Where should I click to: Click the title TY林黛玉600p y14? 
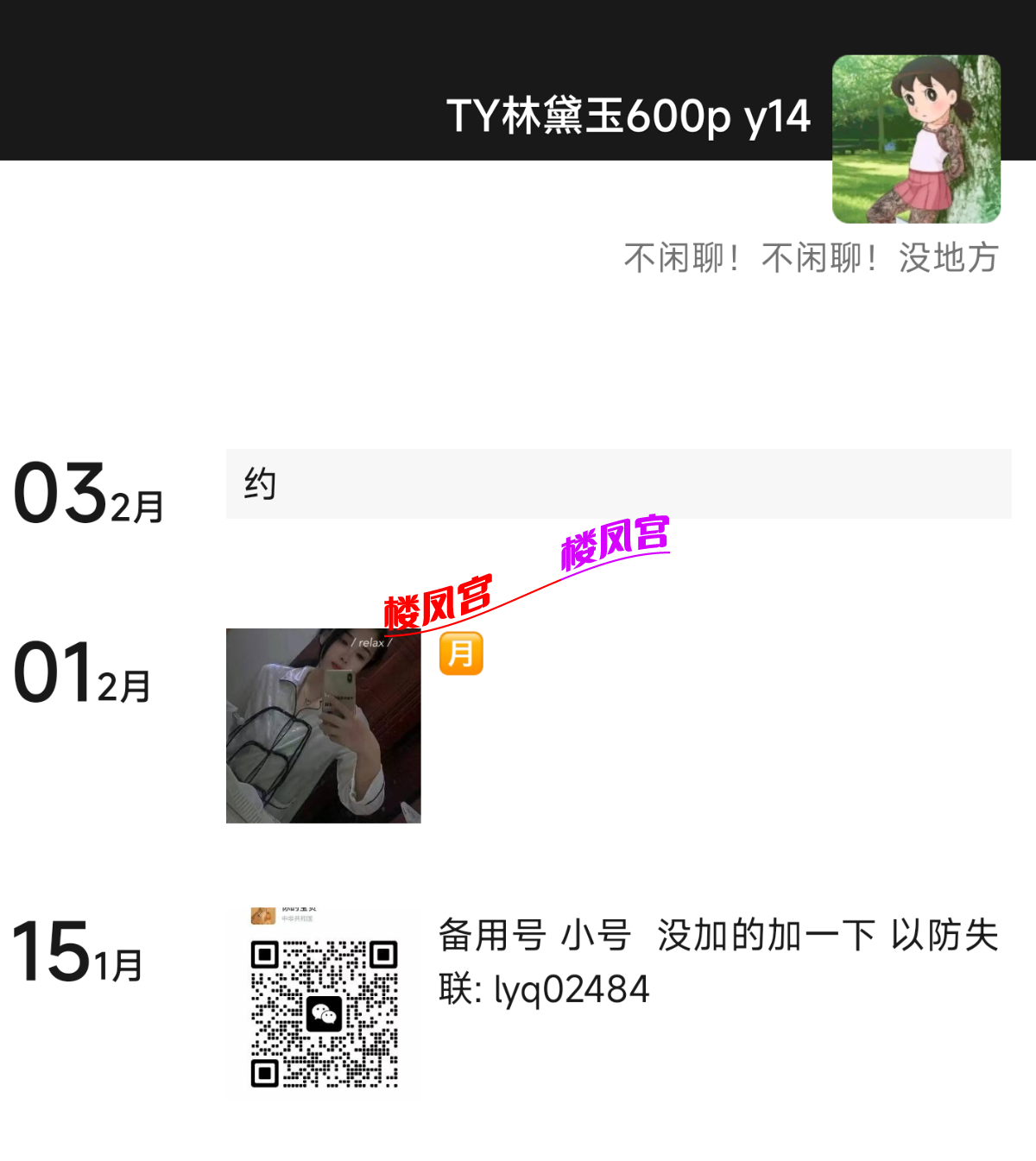tap(628, 118)
